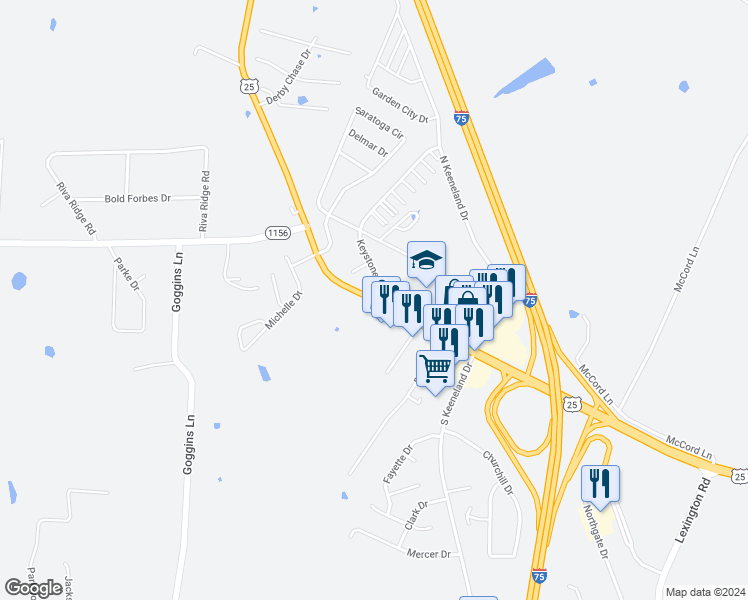Screen dimensions: 748x600
Task: Tap the restaurant marker on Northgate Dr
Action: pyautogui.click(x=600, y=483)
